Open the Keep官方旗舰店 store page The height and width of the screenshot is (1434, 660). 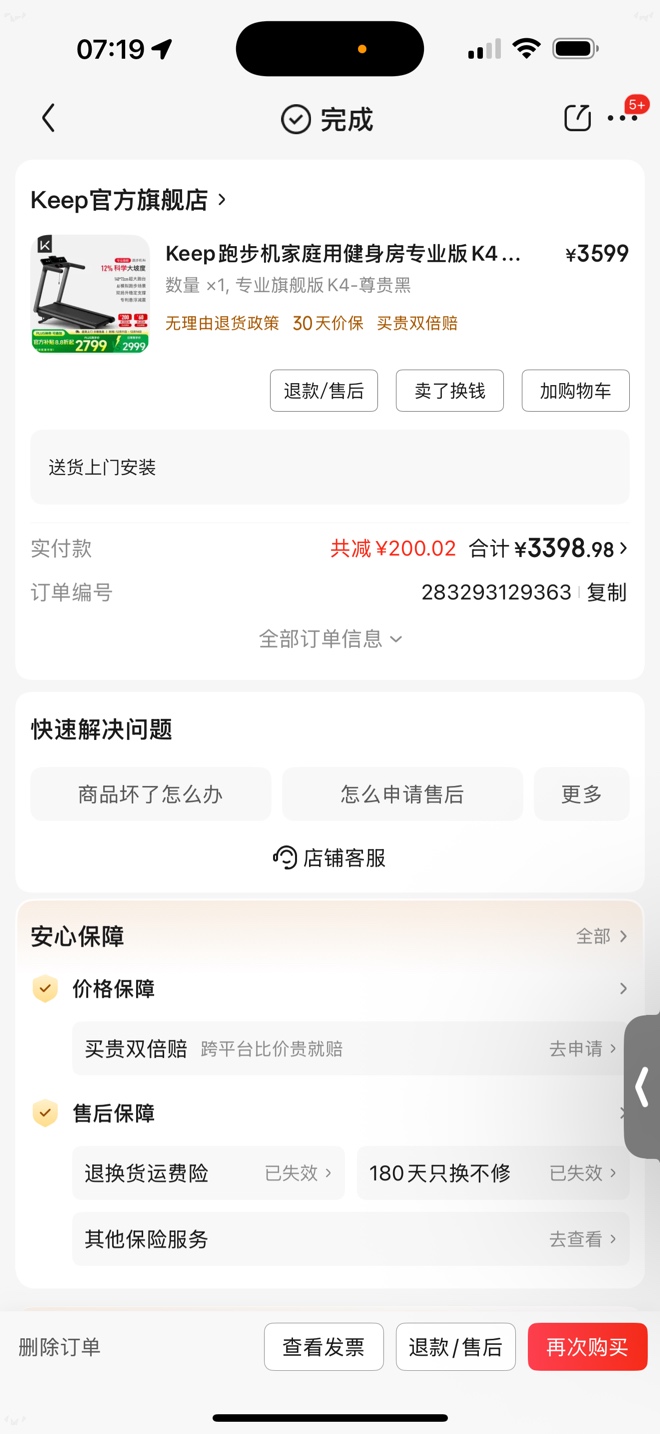click(x=128, y=200)
